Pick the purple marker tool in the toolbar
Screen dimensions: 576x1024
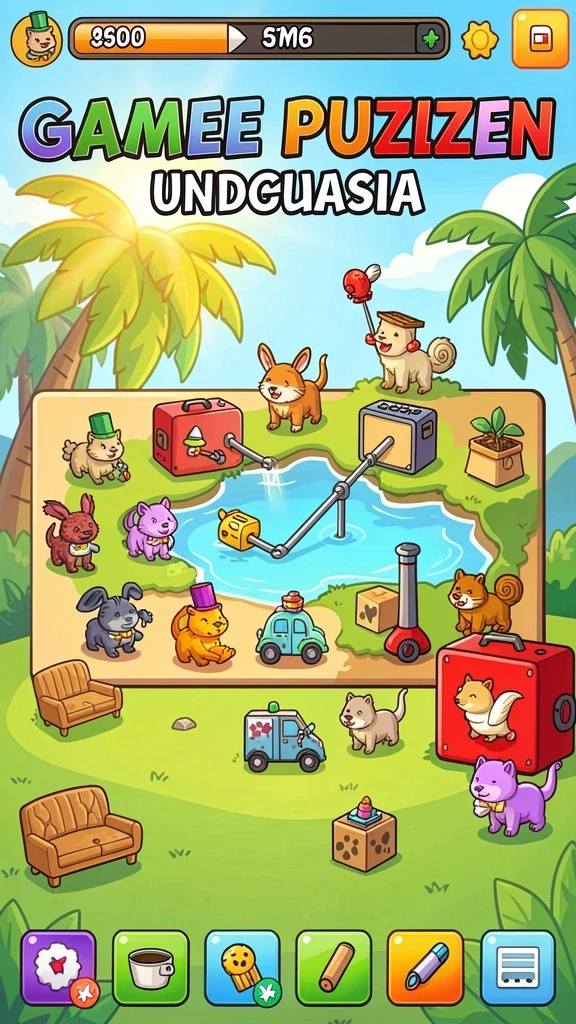425,968
